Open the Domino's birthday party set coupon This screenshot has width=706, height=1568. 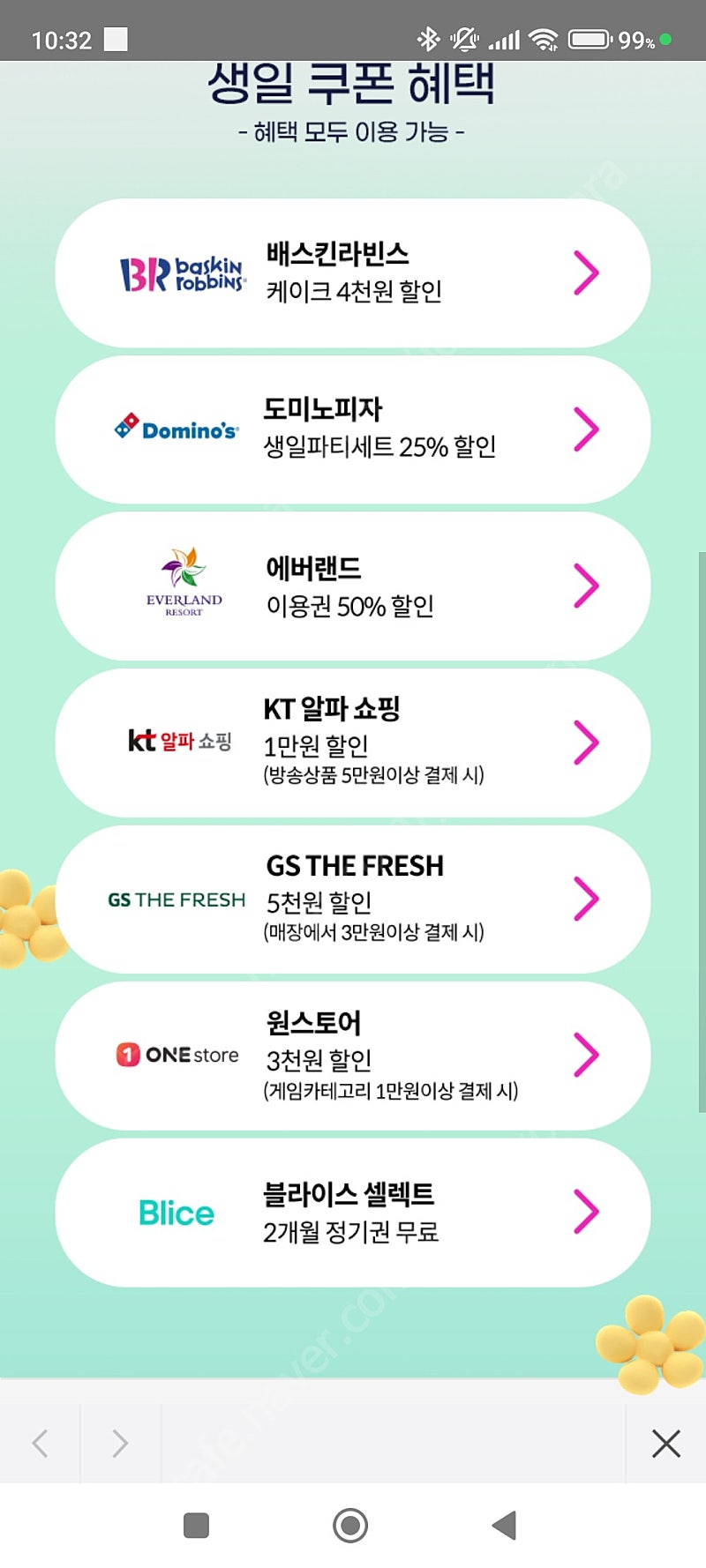point(353,429)
